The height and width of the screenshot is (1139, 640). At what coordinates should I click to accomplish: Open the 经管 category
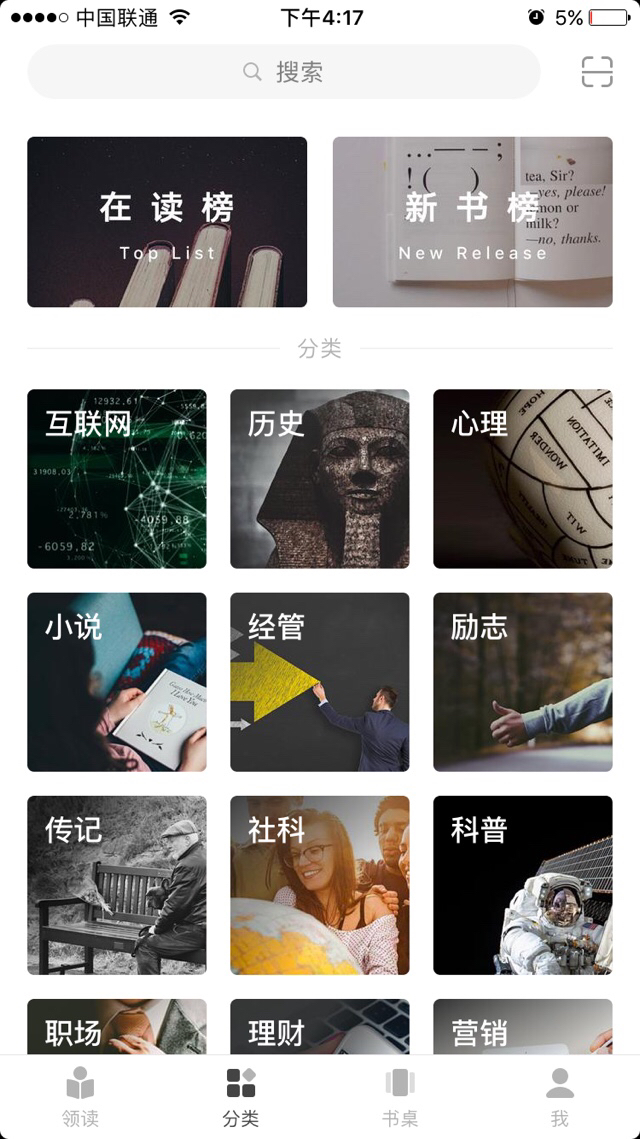[x=320, y=682]
